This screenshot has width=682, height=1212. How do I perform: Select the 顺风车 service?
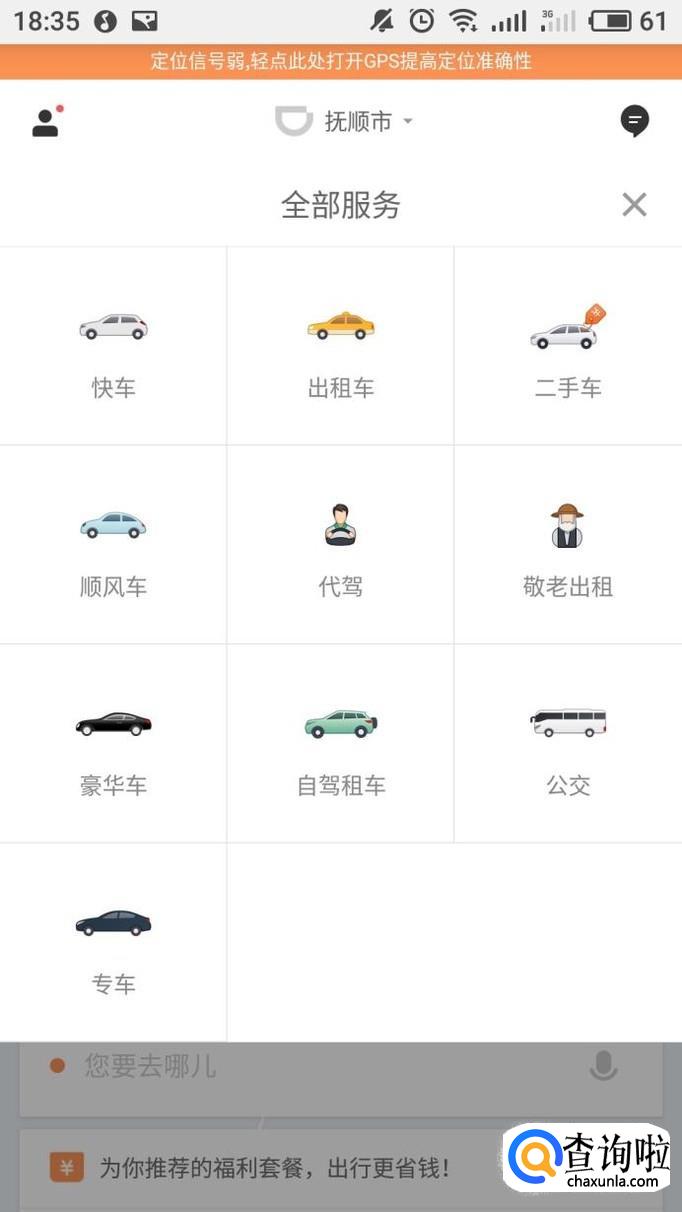pyautogui.click(x=114, y=545)
